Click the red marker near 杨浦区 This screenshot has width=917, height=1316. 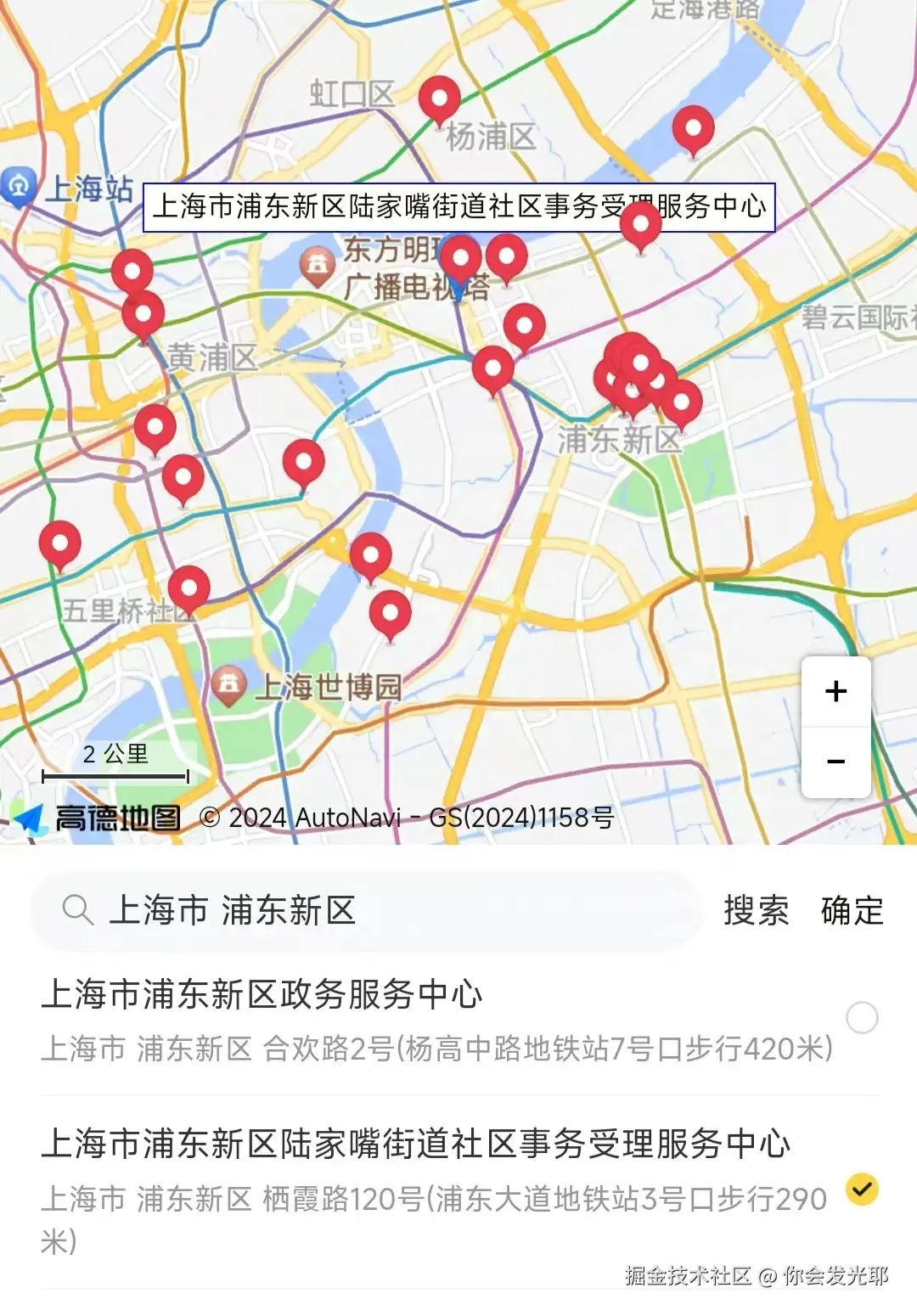click(439, 99)
